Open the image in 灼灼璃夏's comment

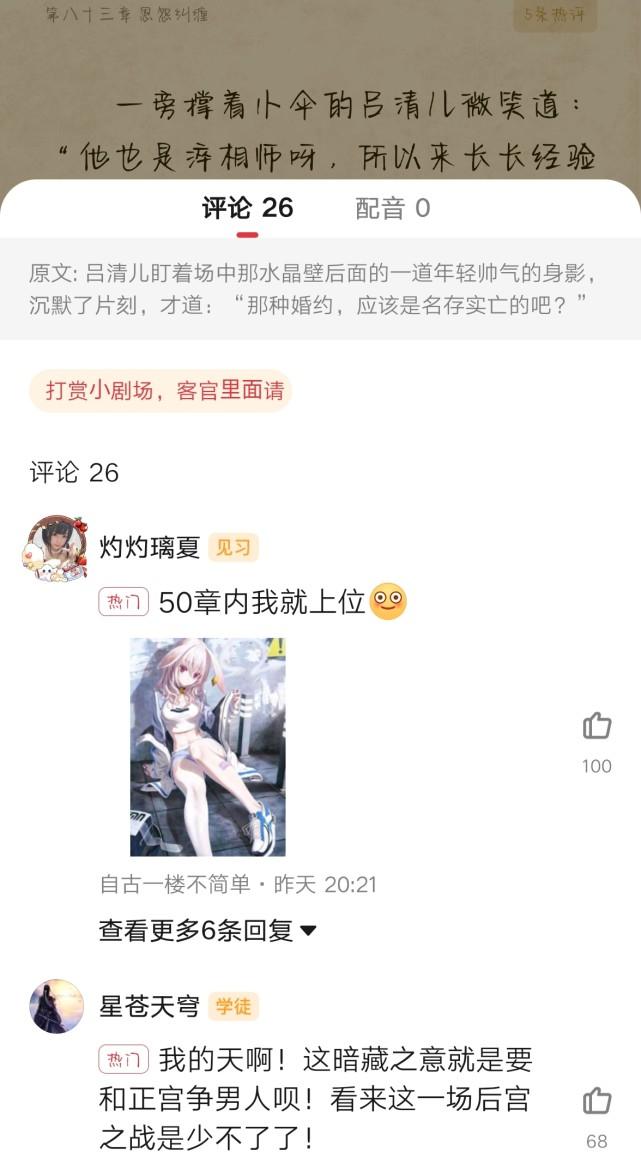208,747
